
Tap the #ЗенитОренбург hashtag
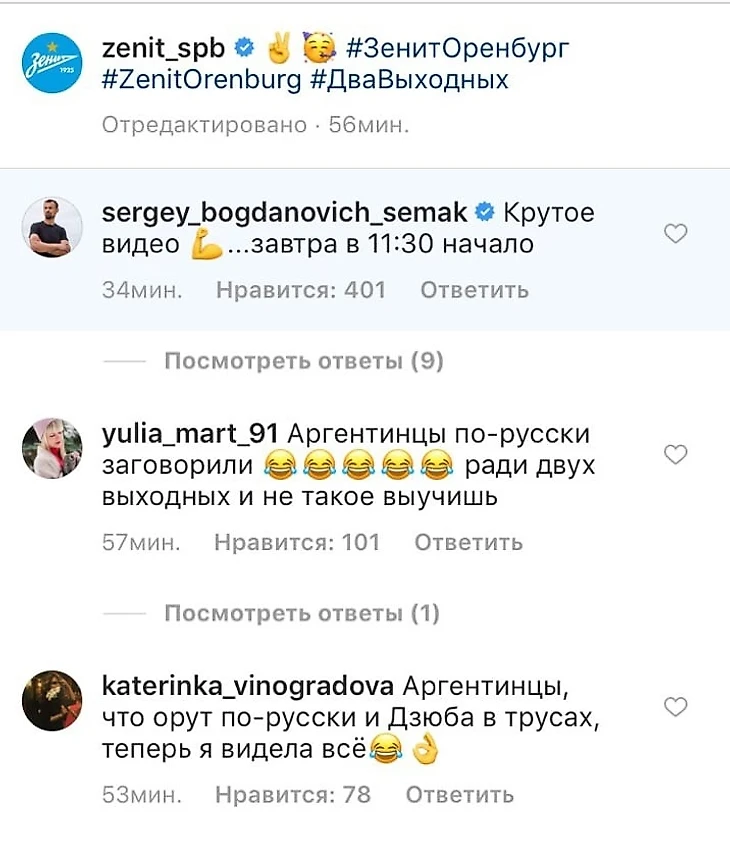click(x=459, y=49)
